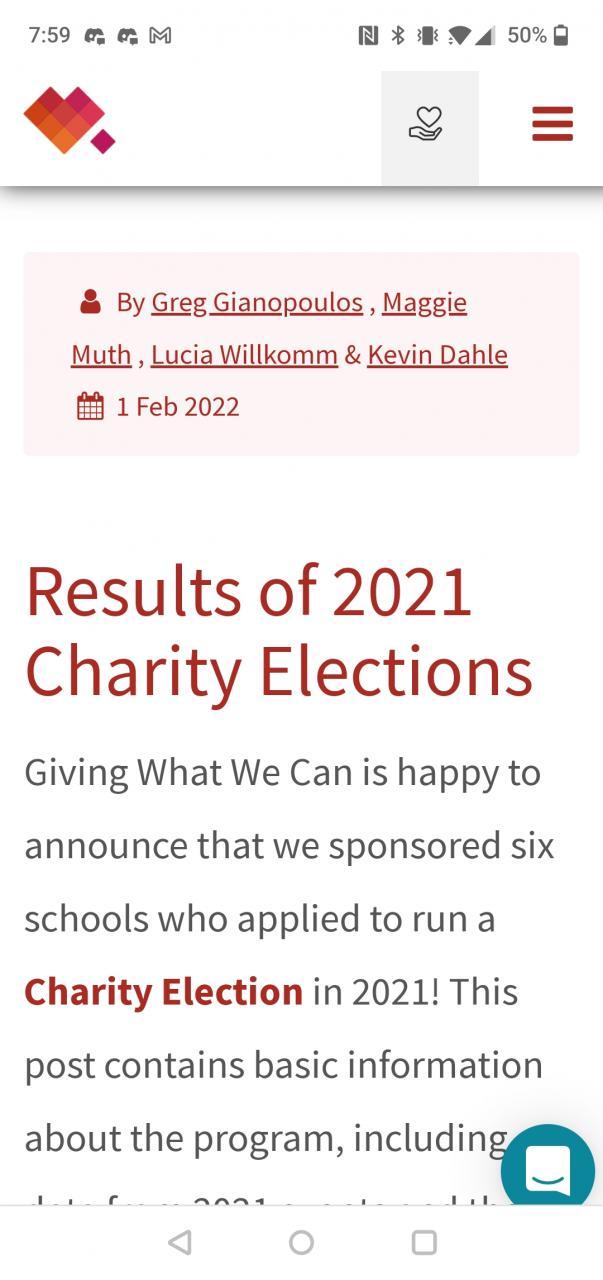Open the recent apps overview
This screenshot has height=1280, width=603.
(x=424, y=1242)
